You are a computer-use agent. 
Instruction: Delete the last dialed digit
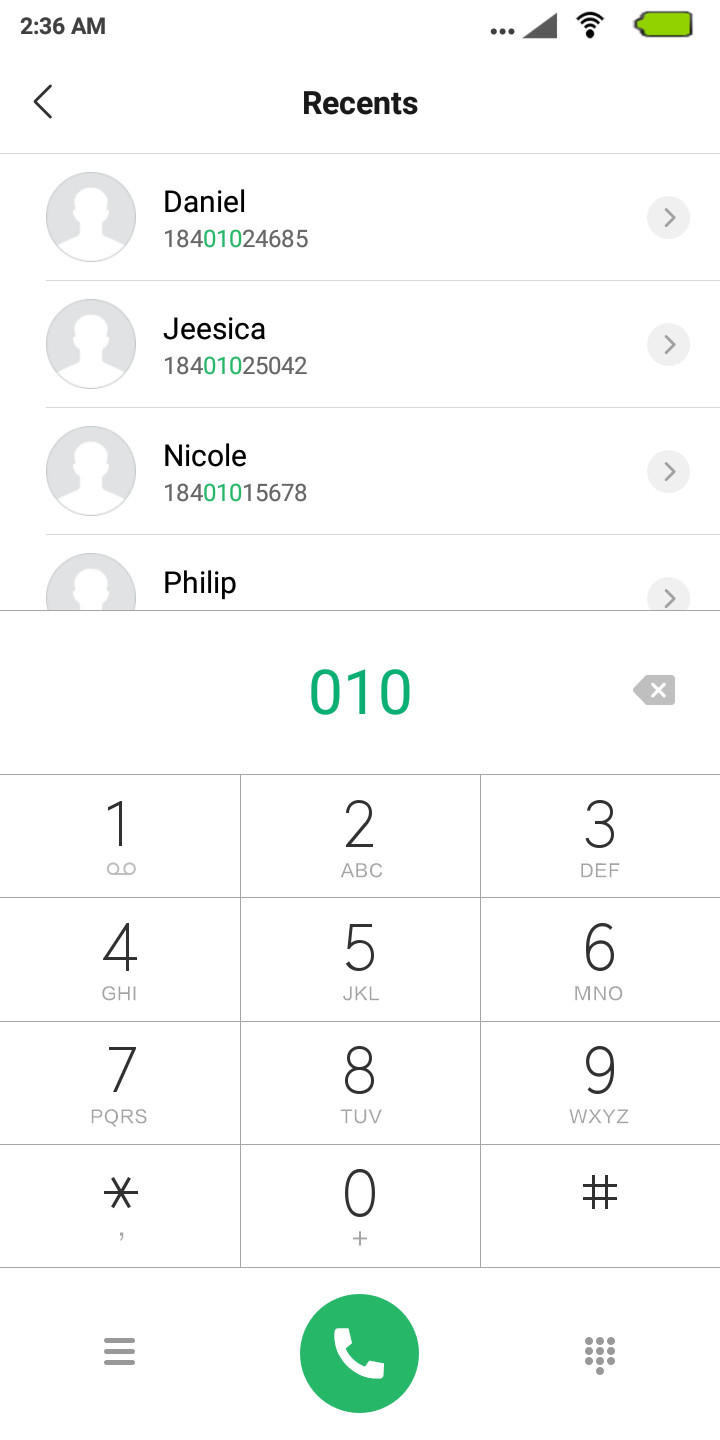[654, 690]
